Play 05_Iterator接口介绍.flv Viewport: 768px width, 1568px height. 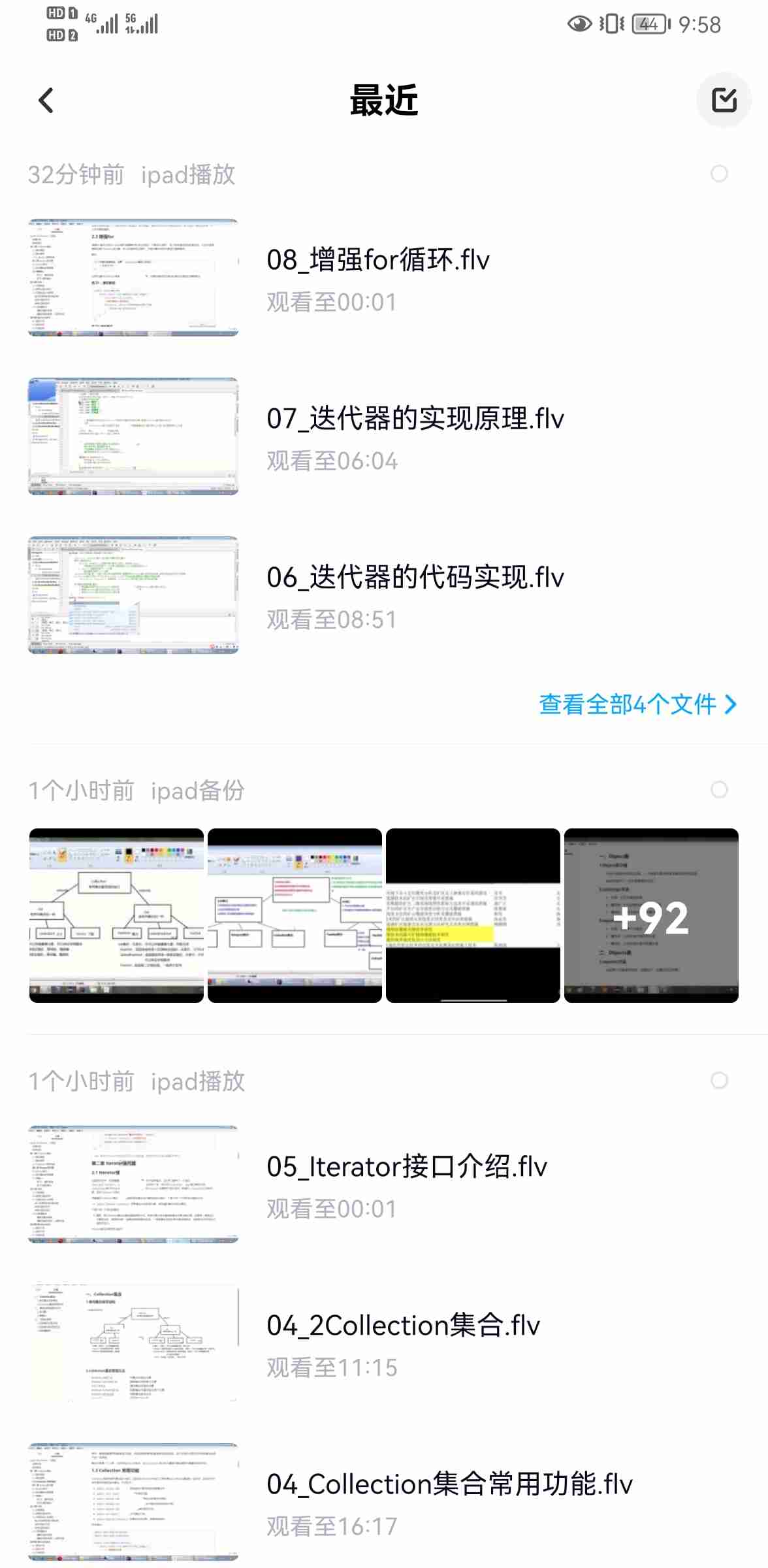[x=407, y=1167]
